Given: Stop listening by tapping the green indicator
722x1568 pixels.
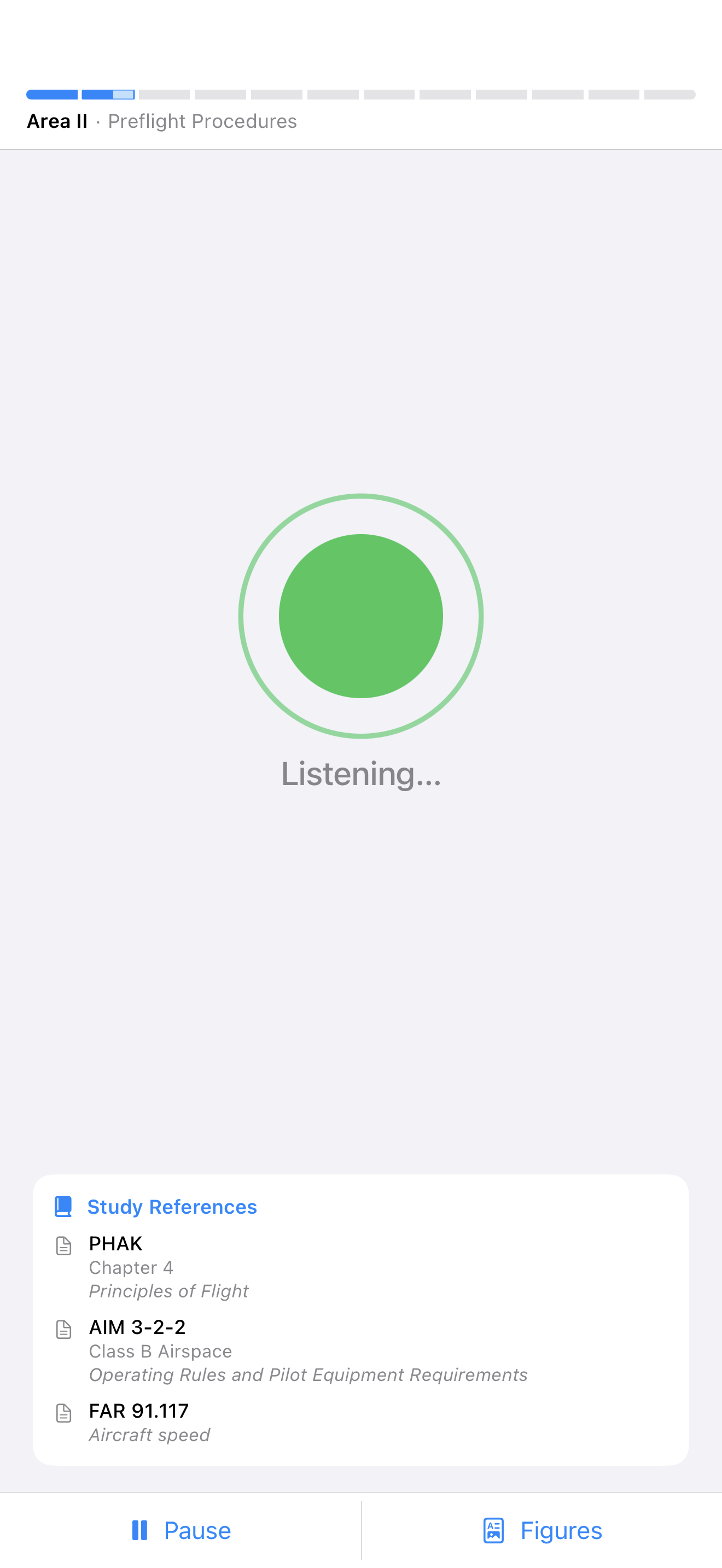Looking at the screenshot, I should (x=361, y=616).
